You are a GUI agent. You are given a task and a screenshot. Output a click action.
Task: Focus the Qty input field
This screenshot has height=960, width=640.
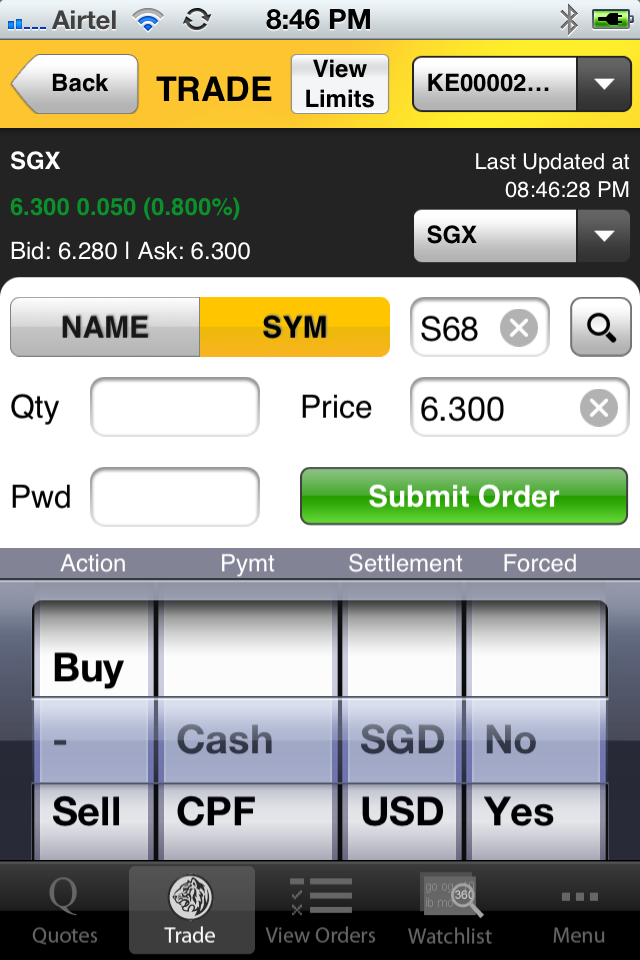(x=175, y=407)
